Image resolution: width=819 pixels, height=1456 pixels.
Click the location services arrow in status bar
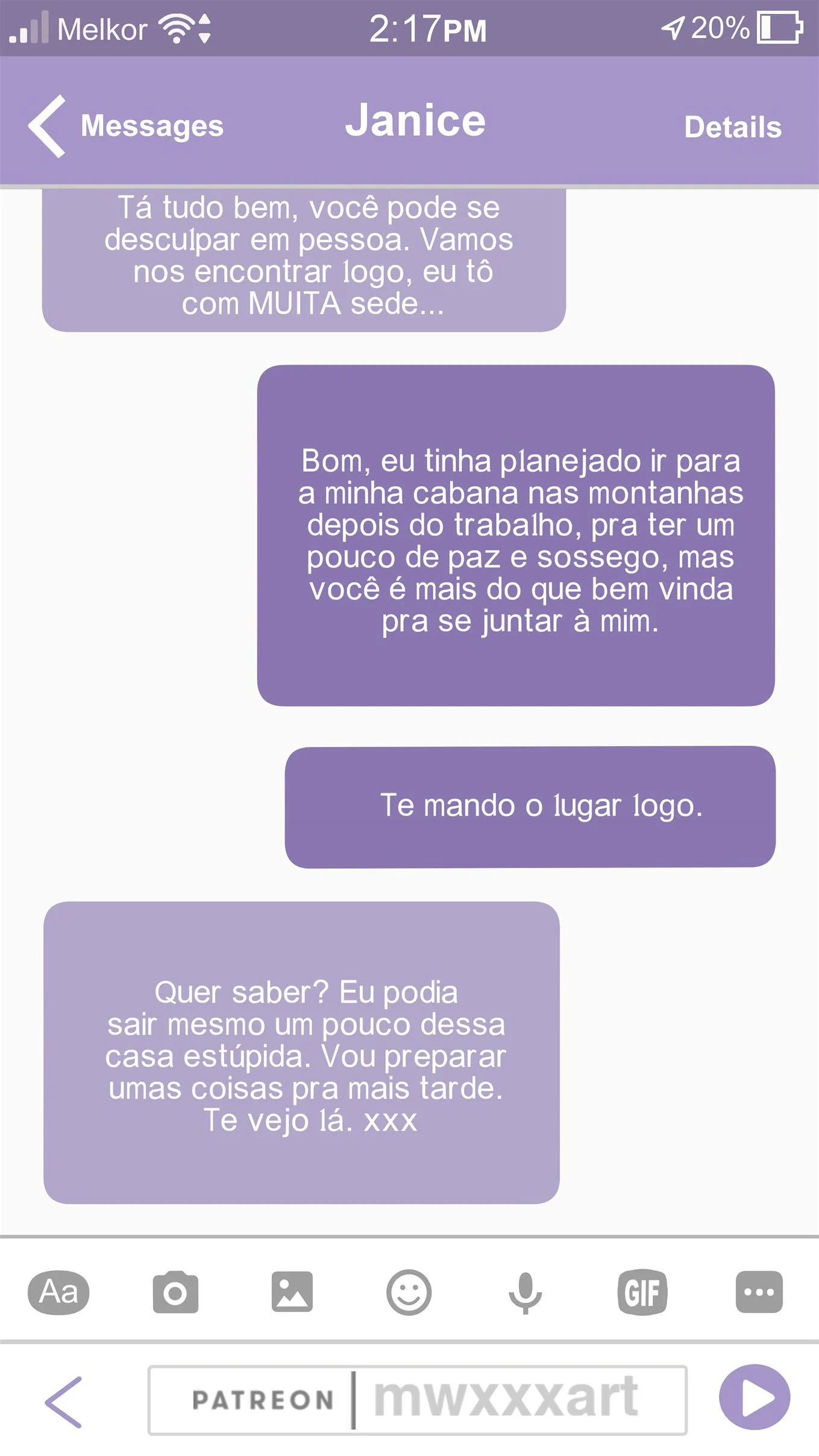click(x=671, y=28)
